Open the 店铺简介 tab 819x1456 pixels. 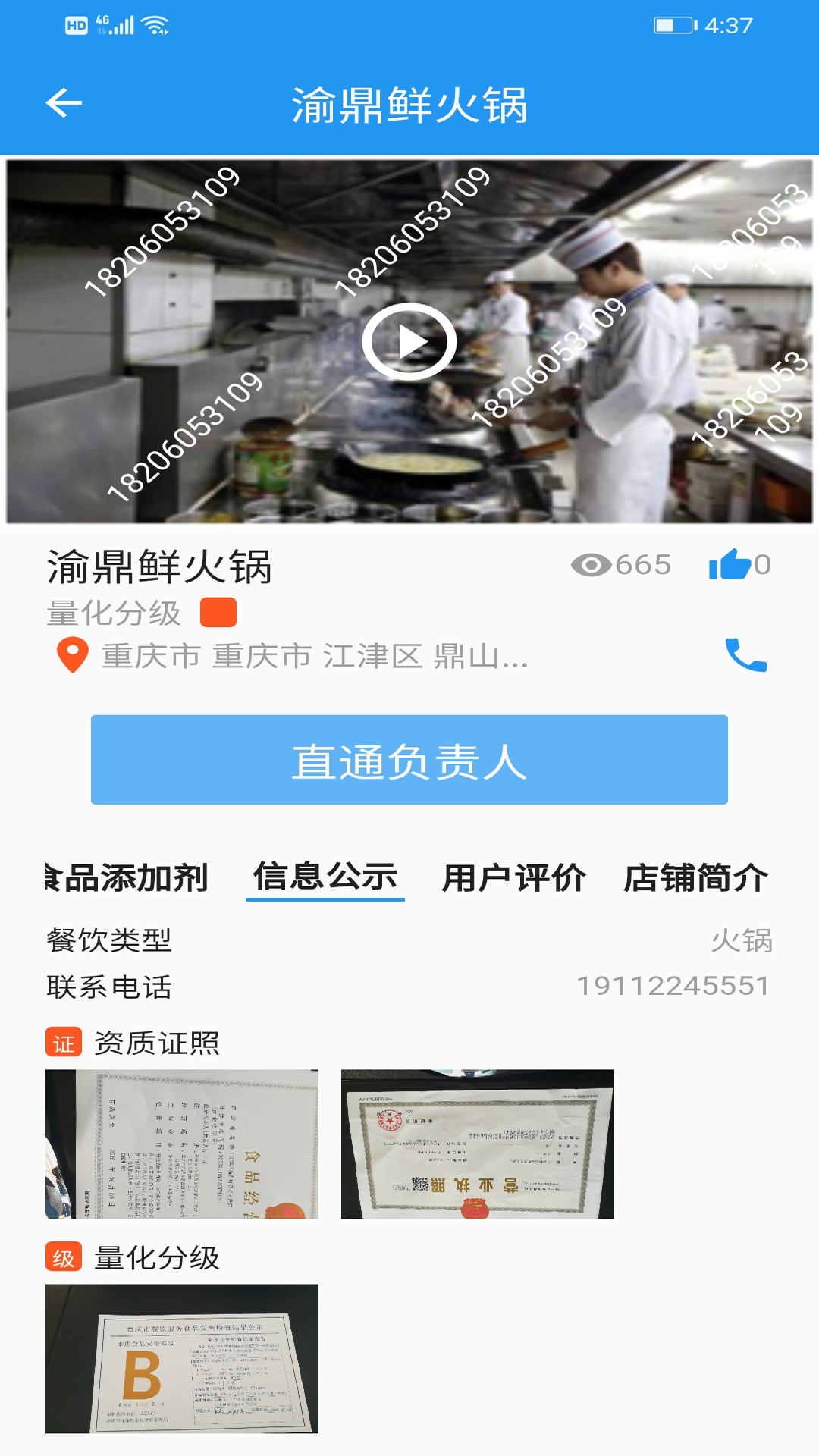pyautogui.click(x=696, y=878)
